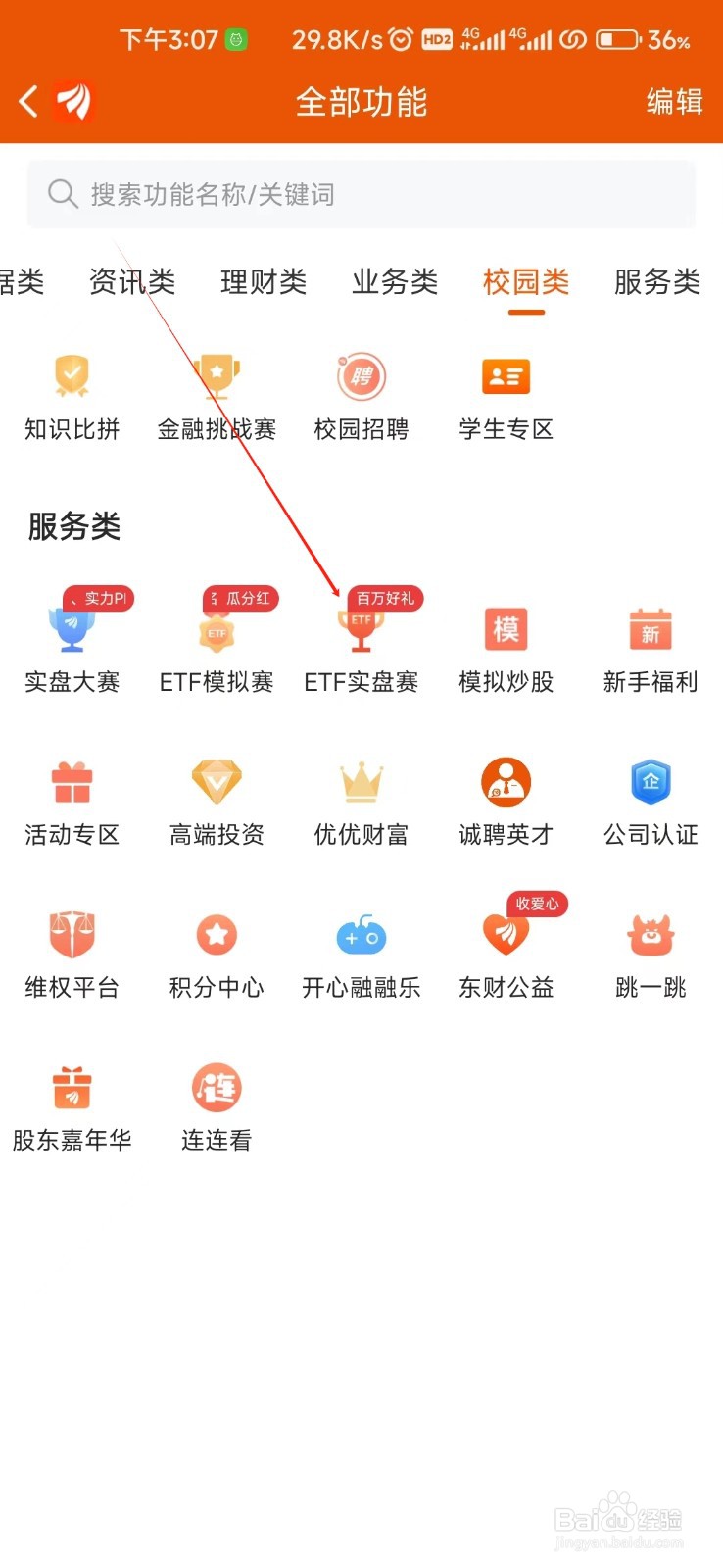Go back using the arrow button
The height and width of the screenshot is (1568, 723).
[27, 101]
